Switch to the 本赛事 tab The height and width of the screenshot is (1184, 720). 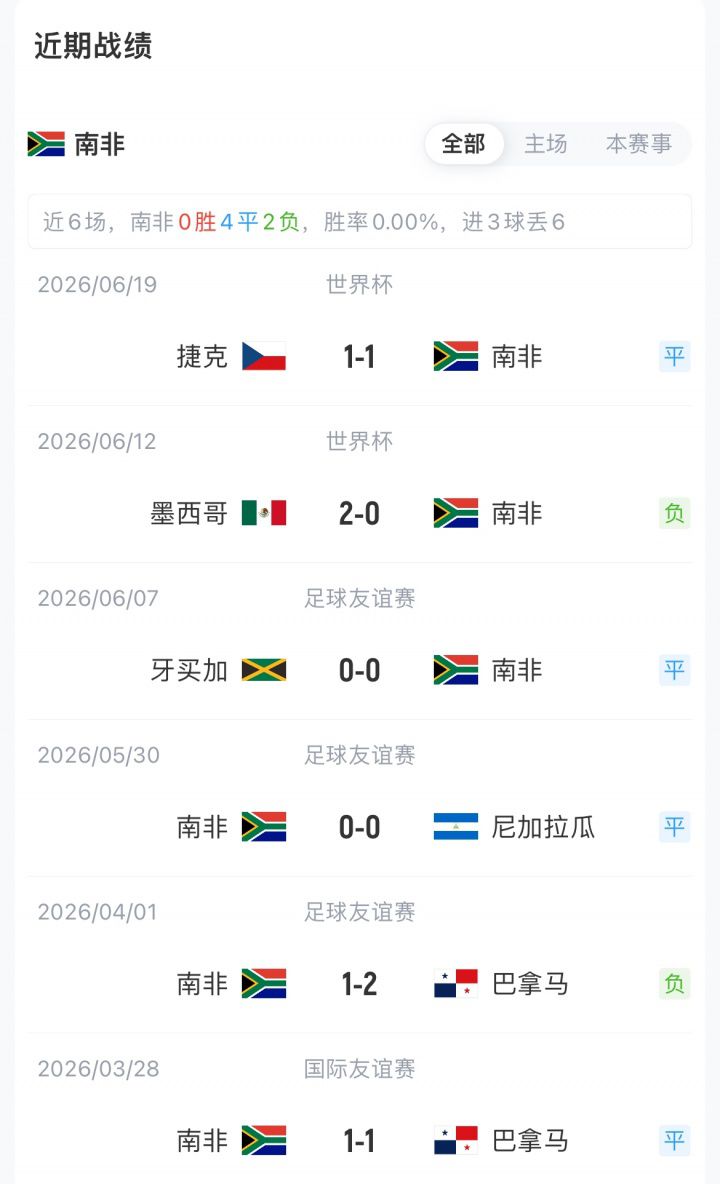pos(638,143)
